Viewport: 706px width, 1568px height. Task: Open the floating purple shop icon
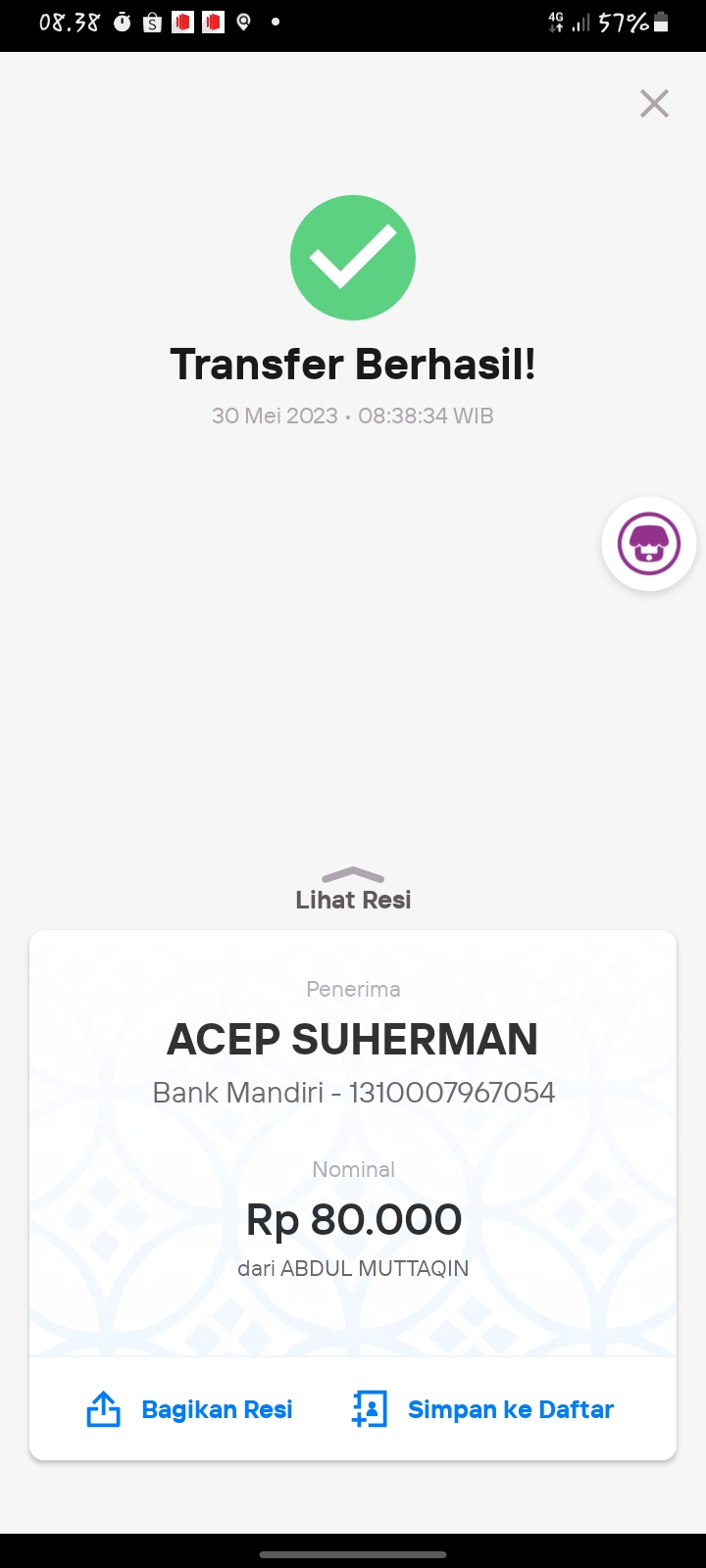tap(649, 544)
